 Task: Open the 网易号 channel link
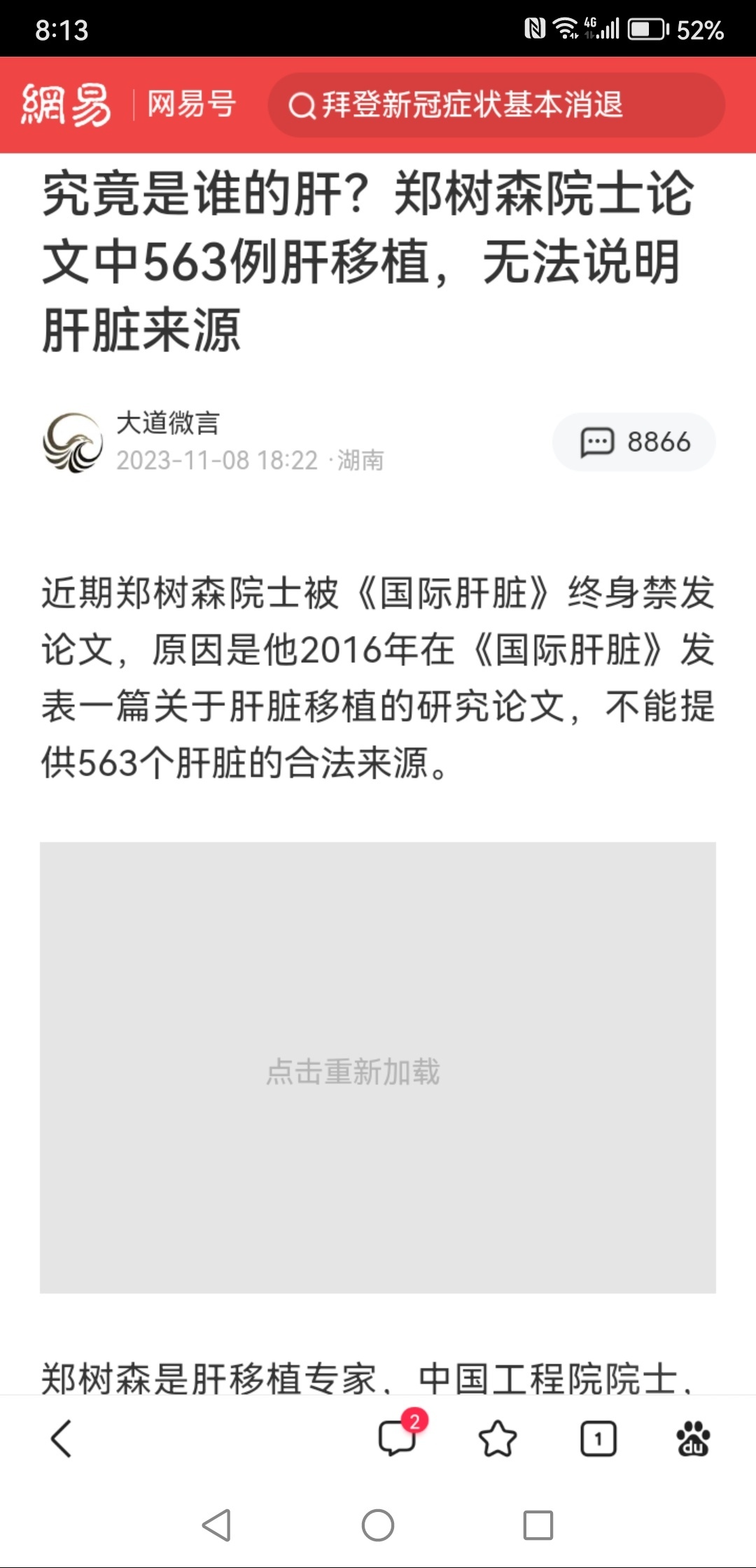point(191,105)
